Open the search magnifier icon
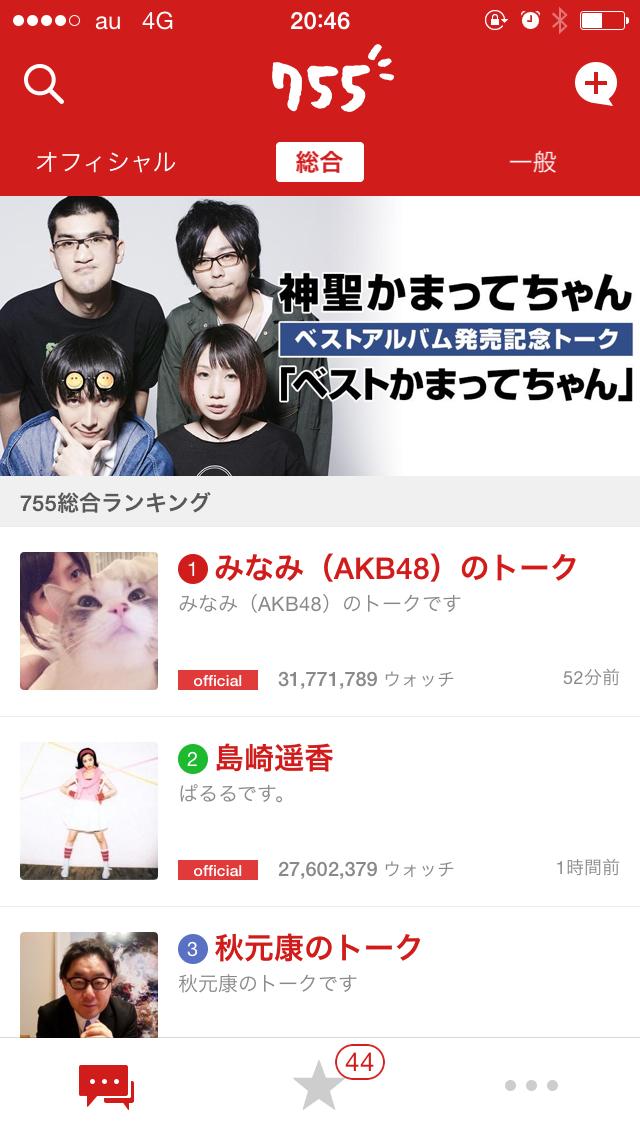Viewport: 640px width, 1136px height. 43,85
